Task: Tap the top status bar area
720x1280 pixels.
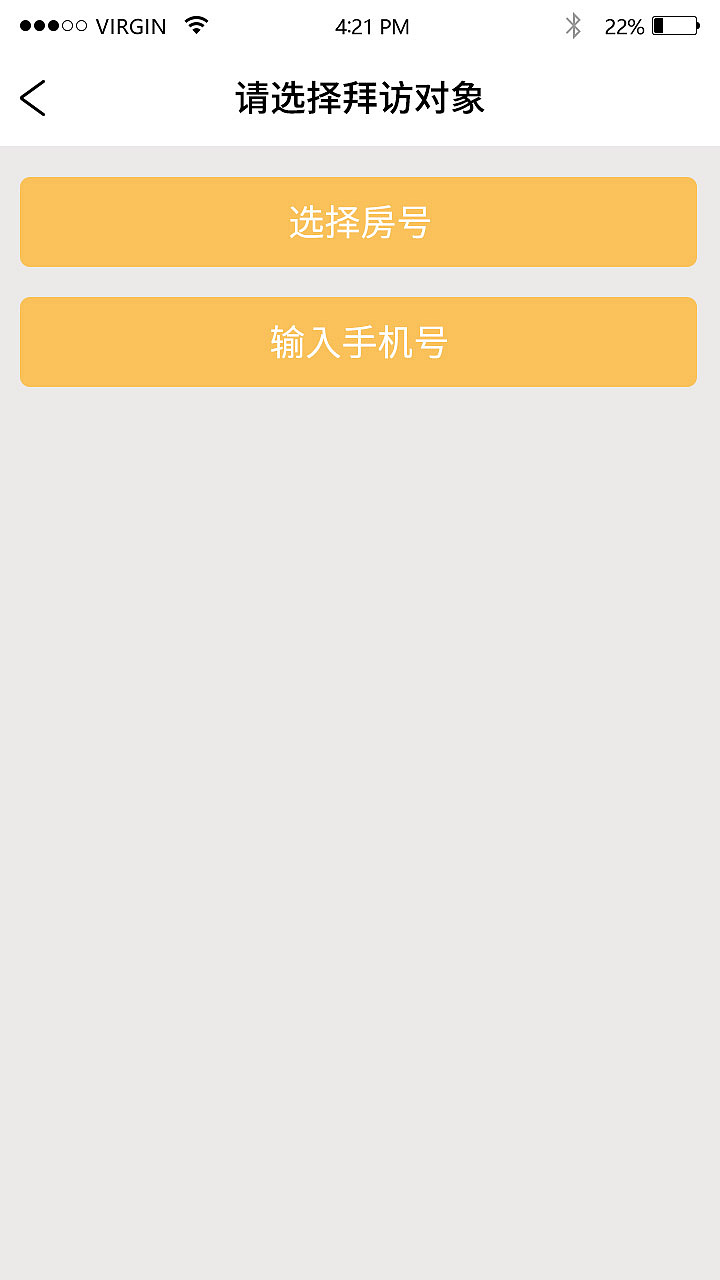Action: 360,27
